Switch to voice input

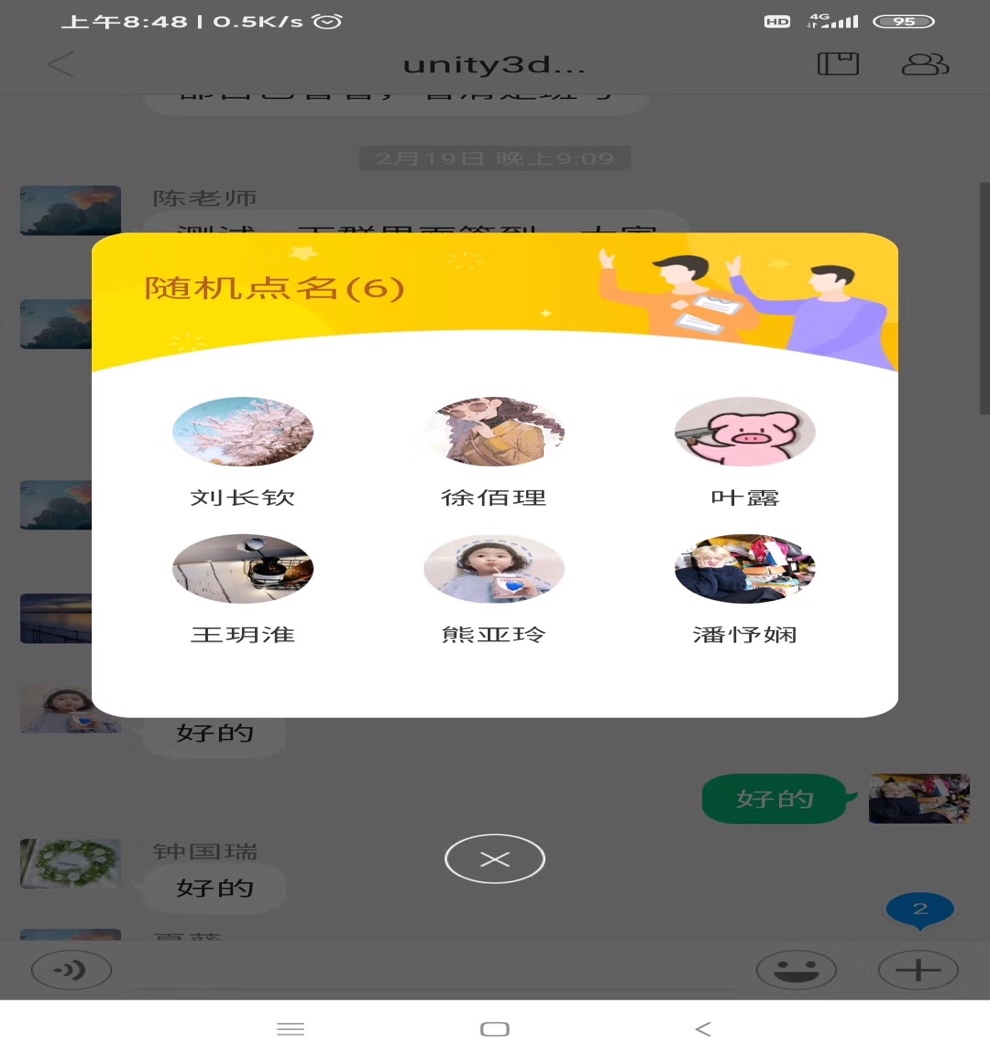pyautogui.click(x=71, y=969)
